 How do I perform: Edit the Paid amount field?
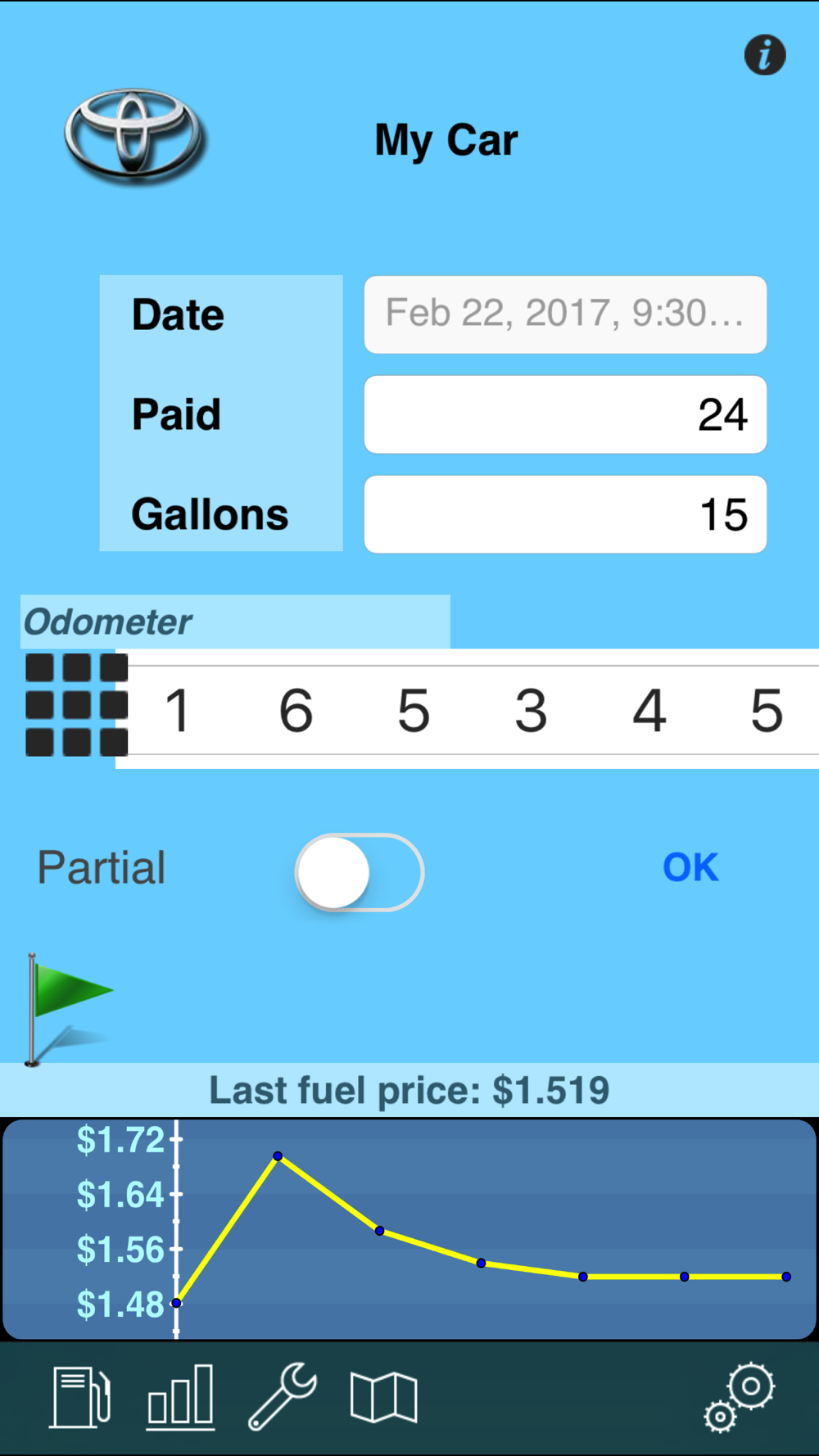[565, 414]
